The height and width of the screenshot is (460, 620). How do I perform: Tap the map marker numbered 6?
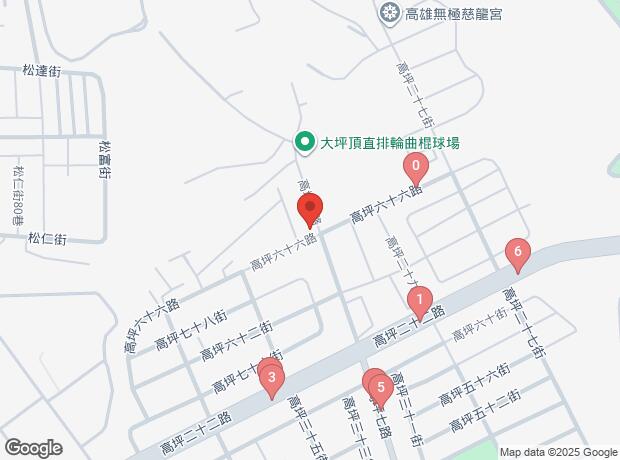point(517,253)
